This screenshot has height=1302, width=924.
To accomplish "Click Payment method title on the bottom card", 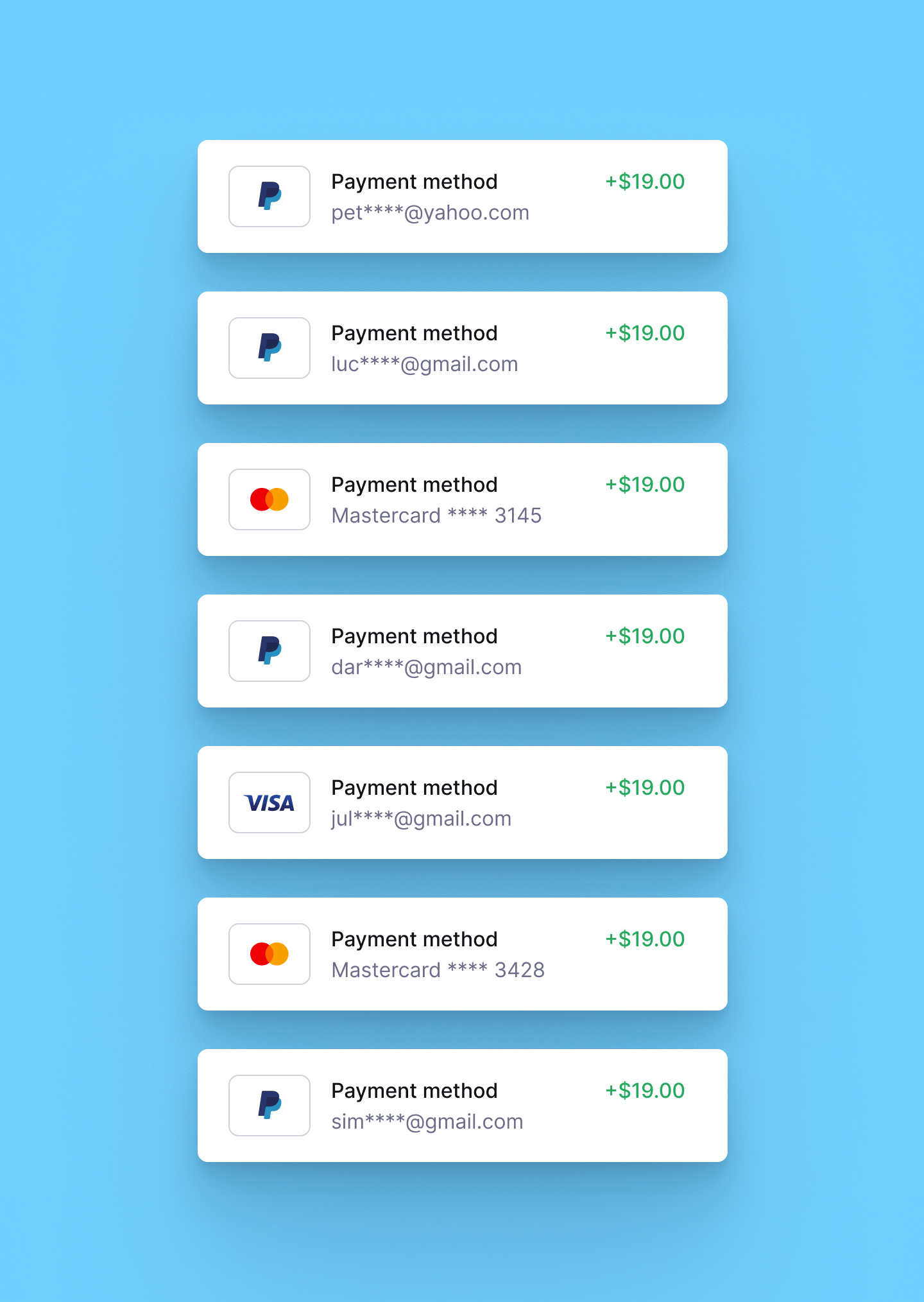I will point(415,1091).
